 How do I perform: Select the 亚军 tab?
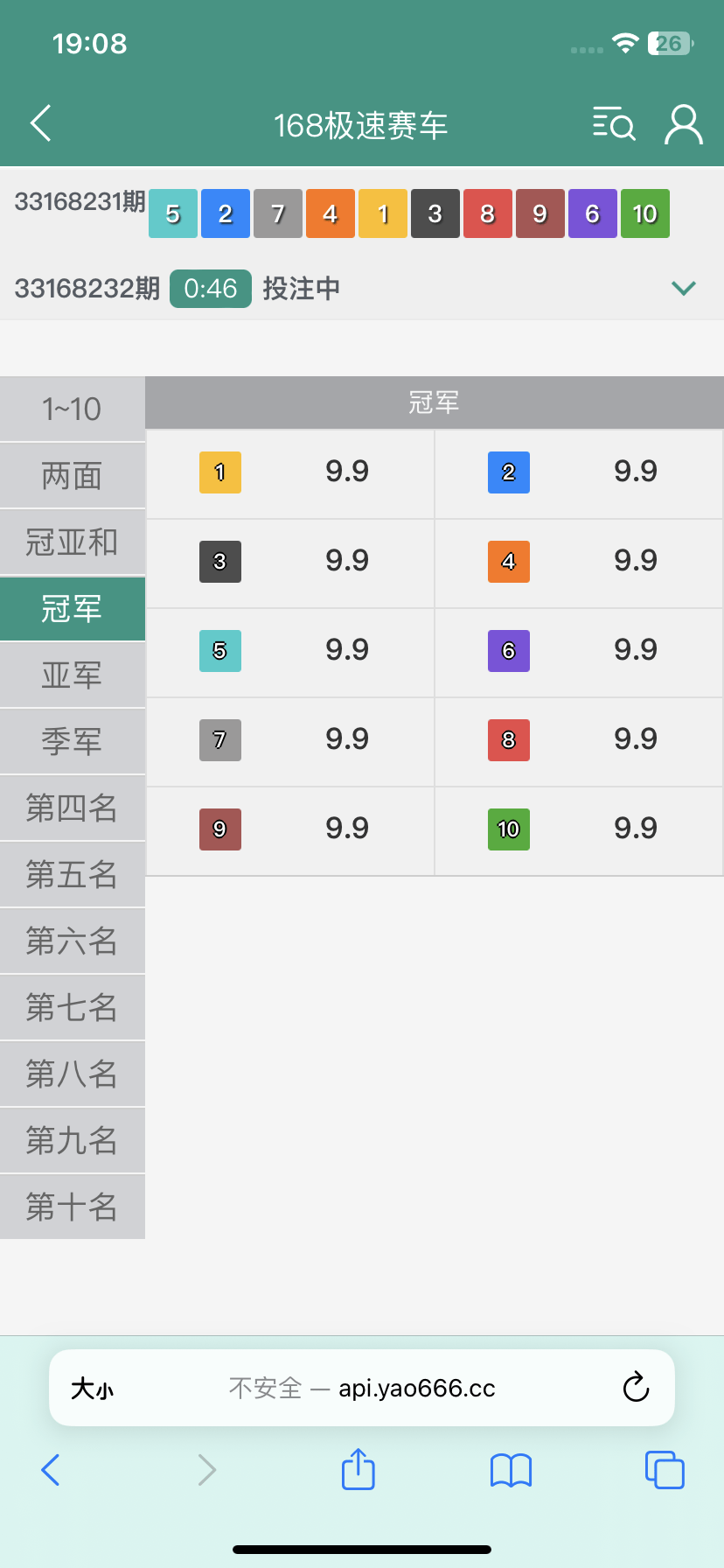[x=72, y=675]
